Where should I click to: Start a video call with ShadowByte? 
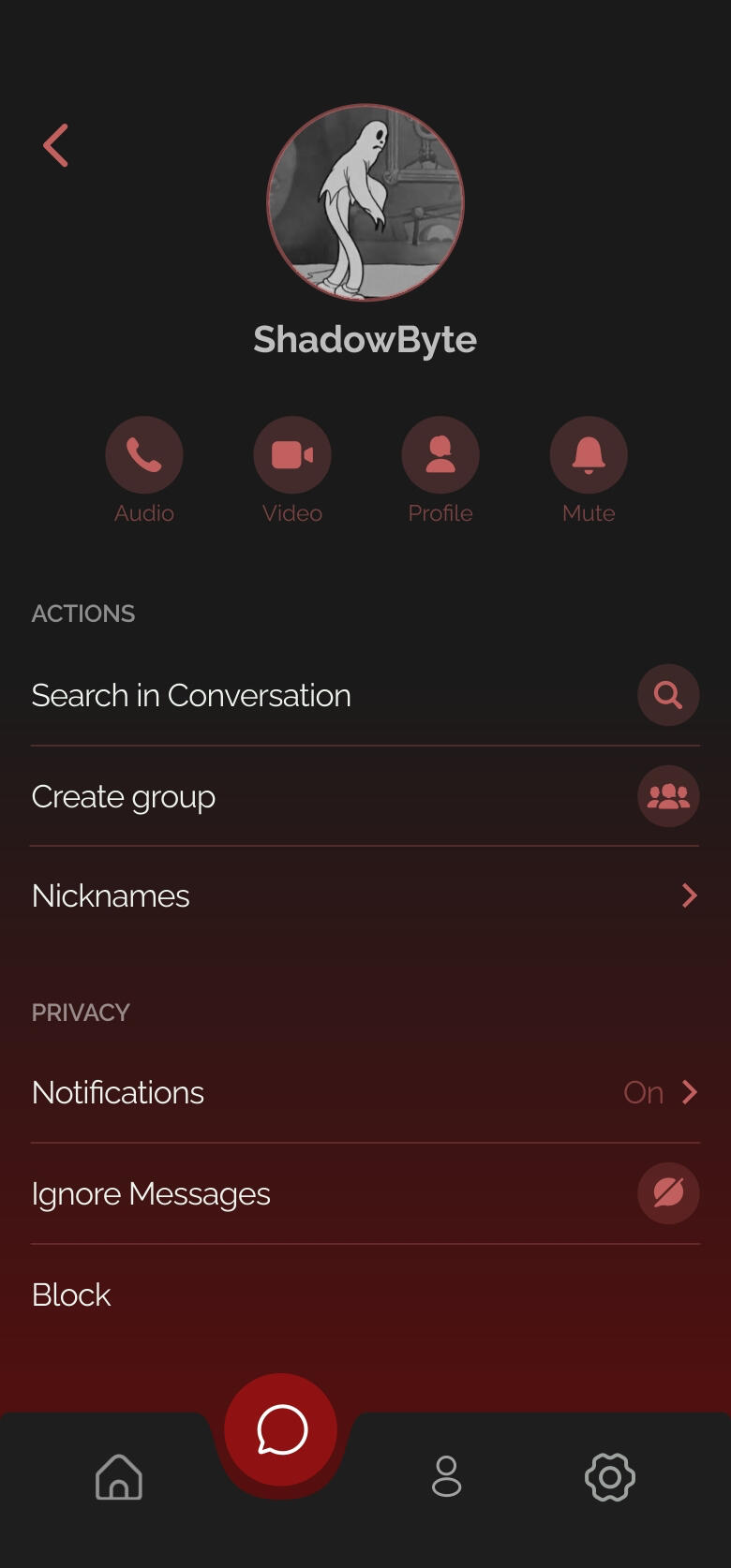tap(292, 455)
